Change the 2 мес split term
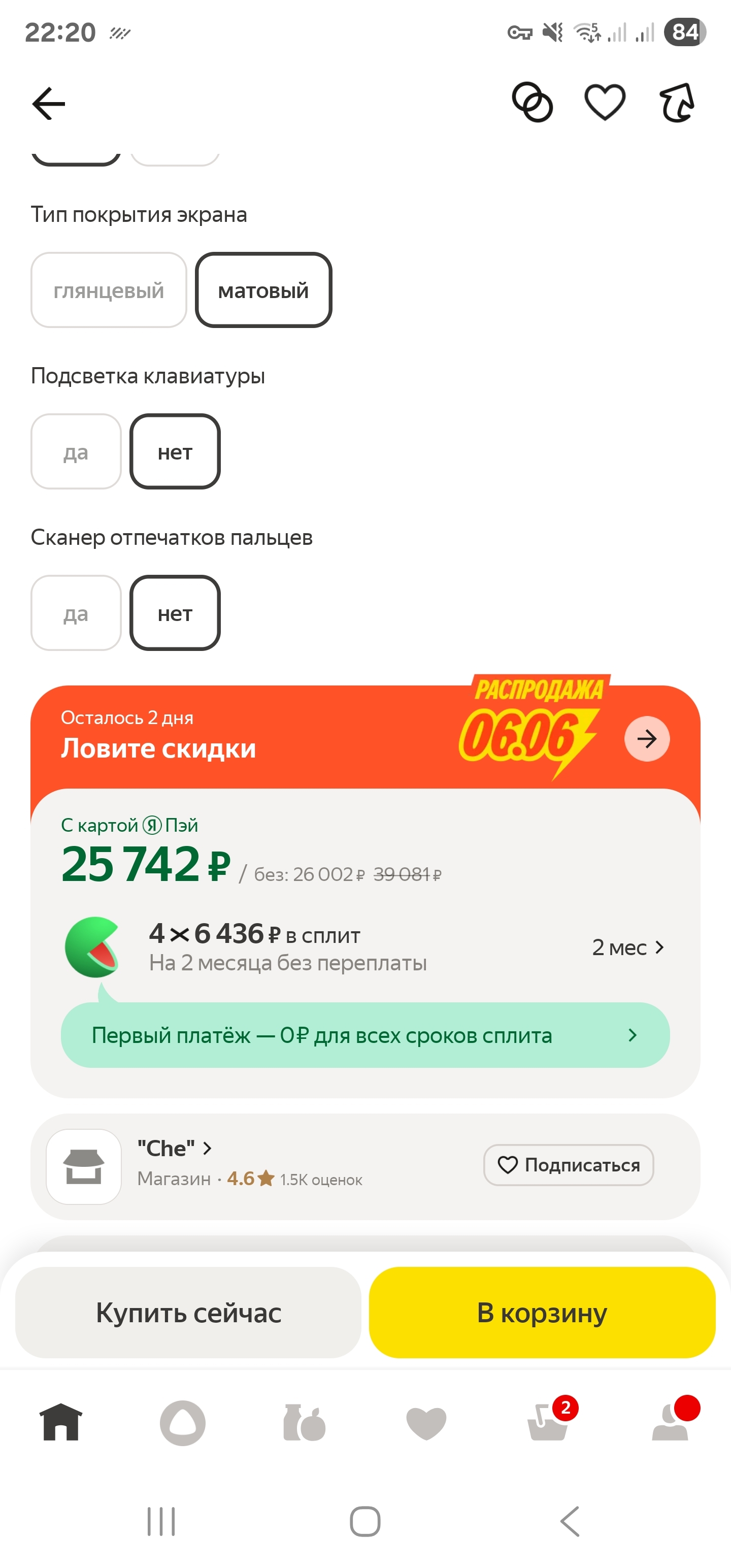Image resolution: width=731 pixels, height=1568 pixels. pyautogui.click(x=627, y=948)
